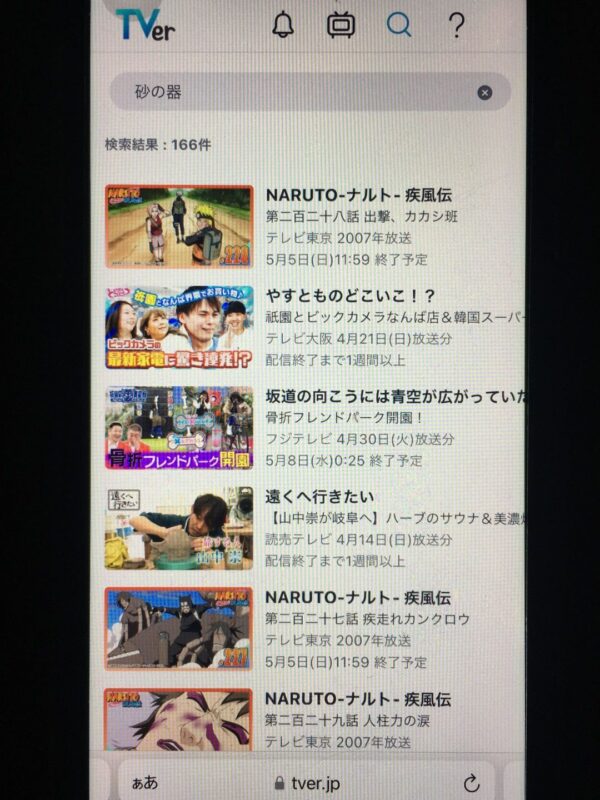Open NARUTO episode 第二百二十七話 疾走れカンクロウ
Image resolution: width=600 pixels, height=800 pixels.
coord(180,628)
